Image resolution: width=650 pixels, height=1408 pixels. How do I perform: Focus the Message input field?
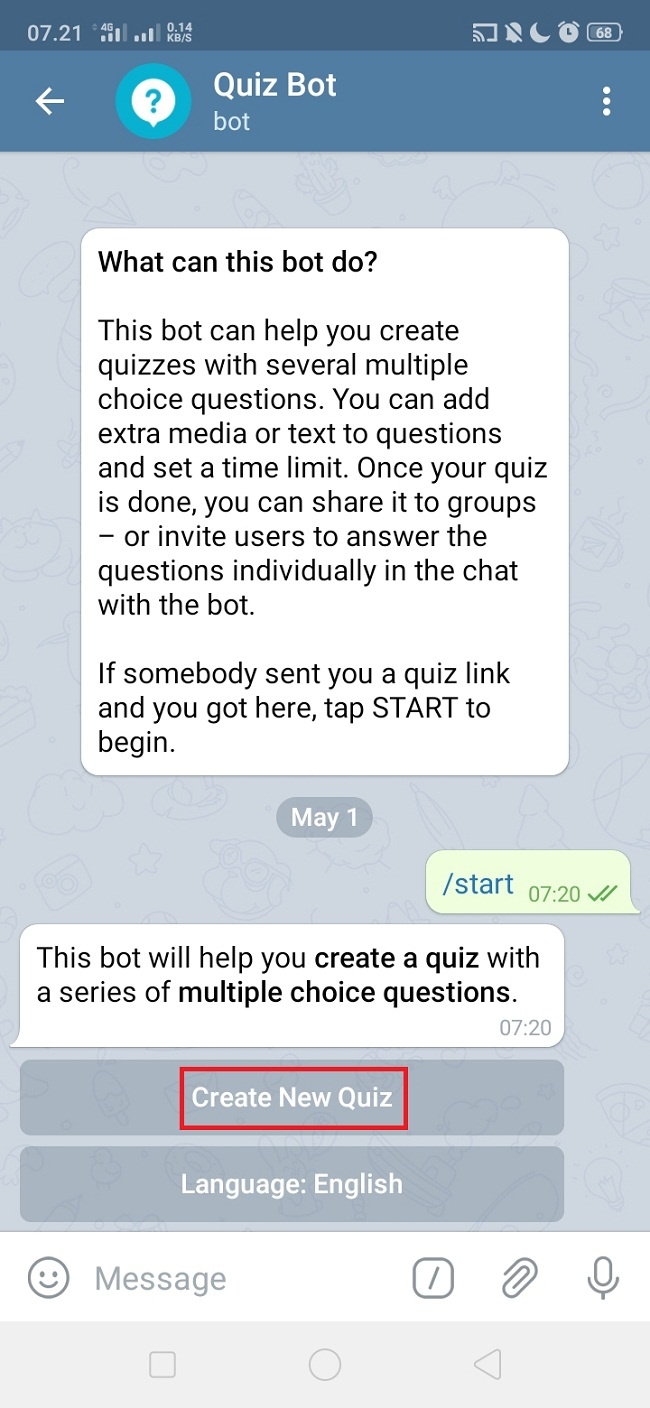tap(240, 1278)
